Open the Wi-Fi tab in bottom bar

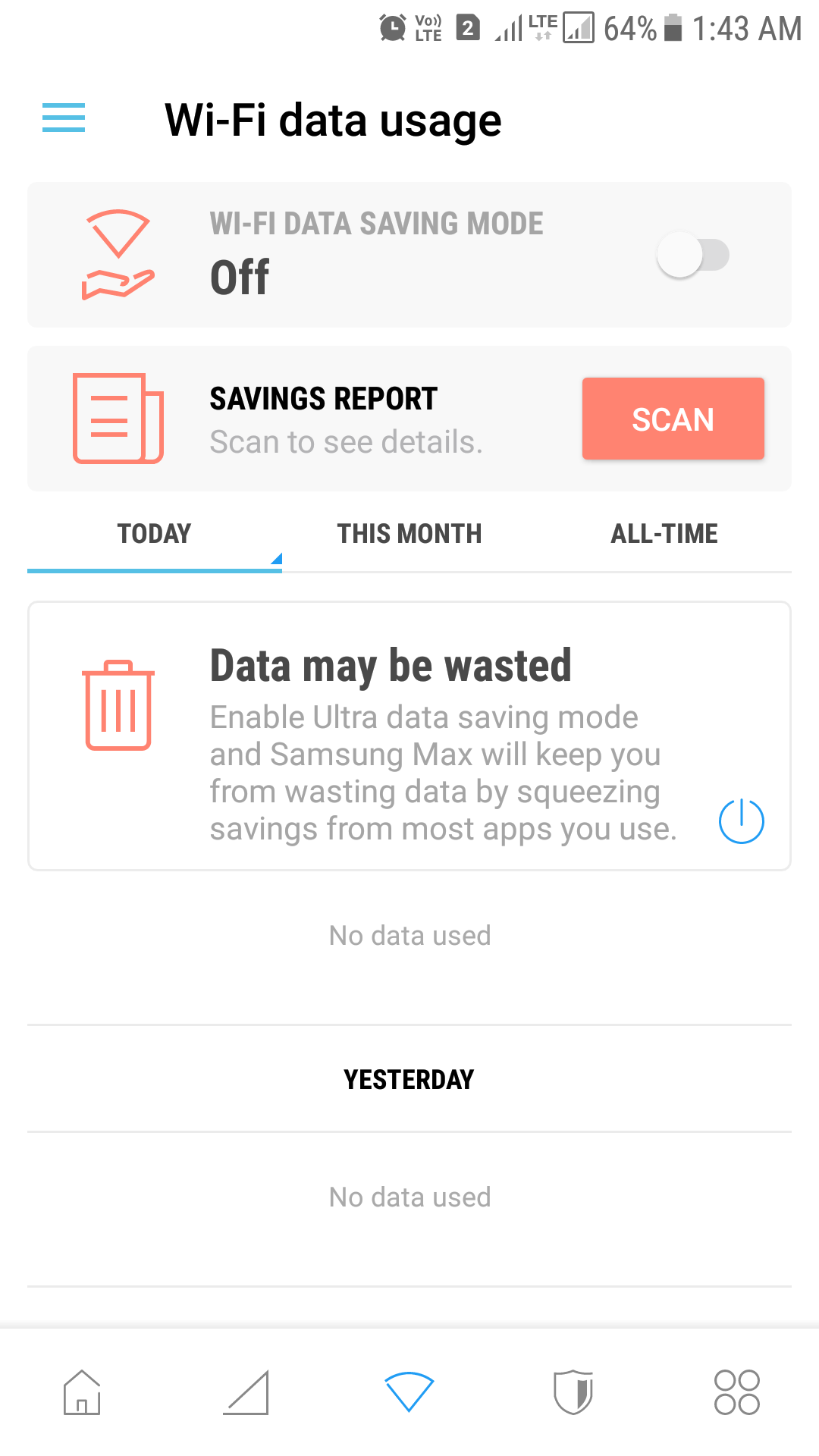click(x=409, y=1392)
